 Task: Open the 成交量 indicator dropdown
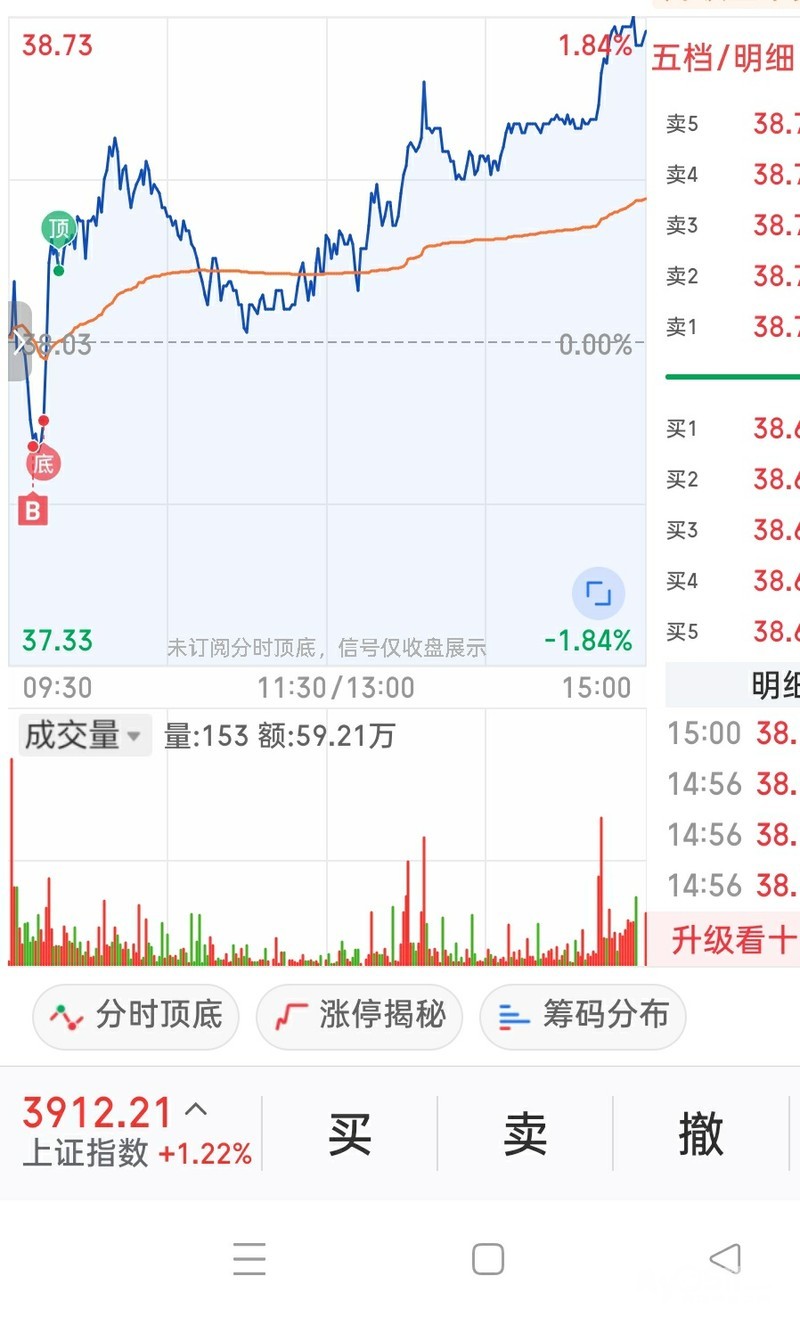[x=84, y=737]
